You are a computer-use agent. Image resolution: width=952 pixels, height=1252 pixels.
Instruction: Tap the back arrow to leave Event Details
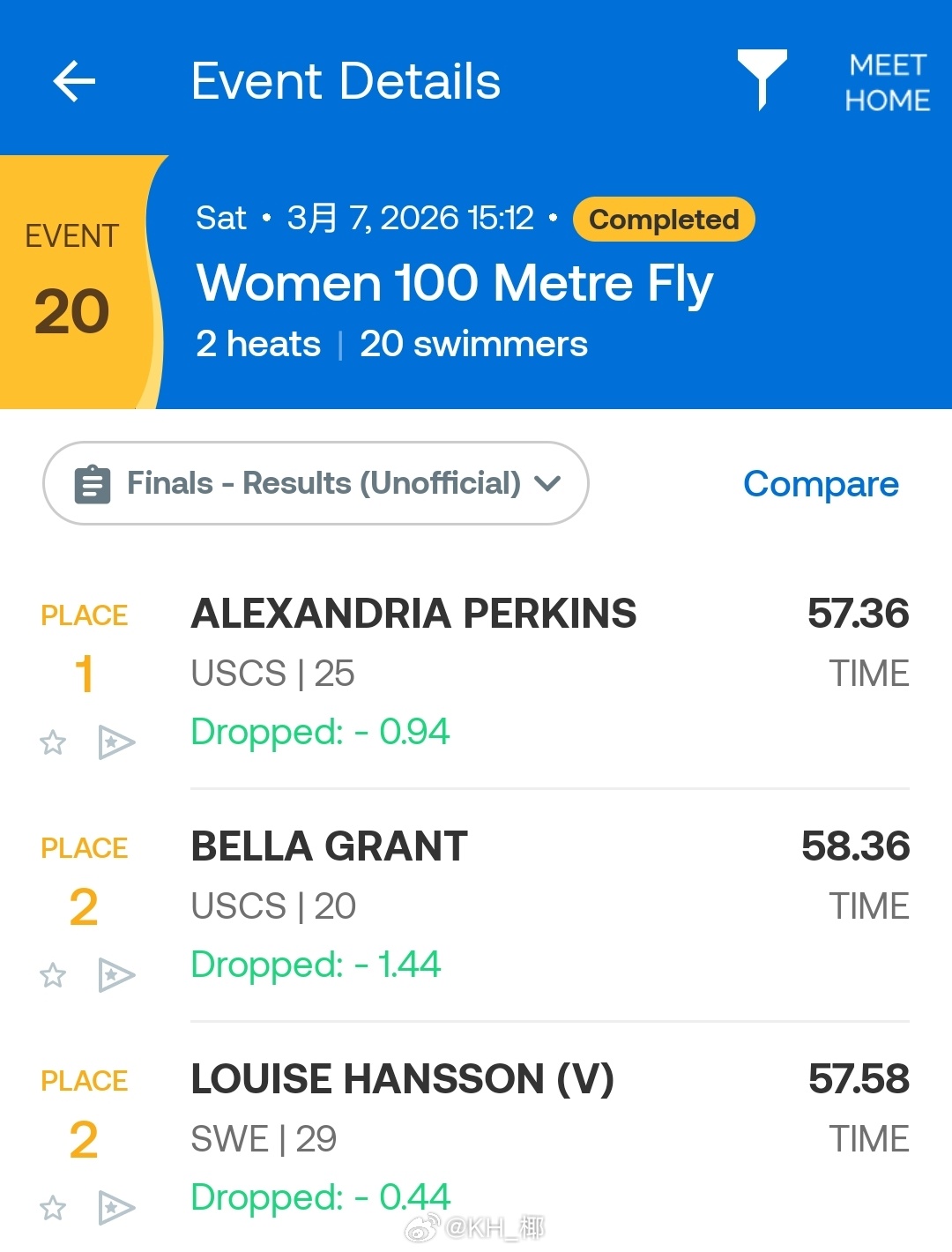pos(74,81)
